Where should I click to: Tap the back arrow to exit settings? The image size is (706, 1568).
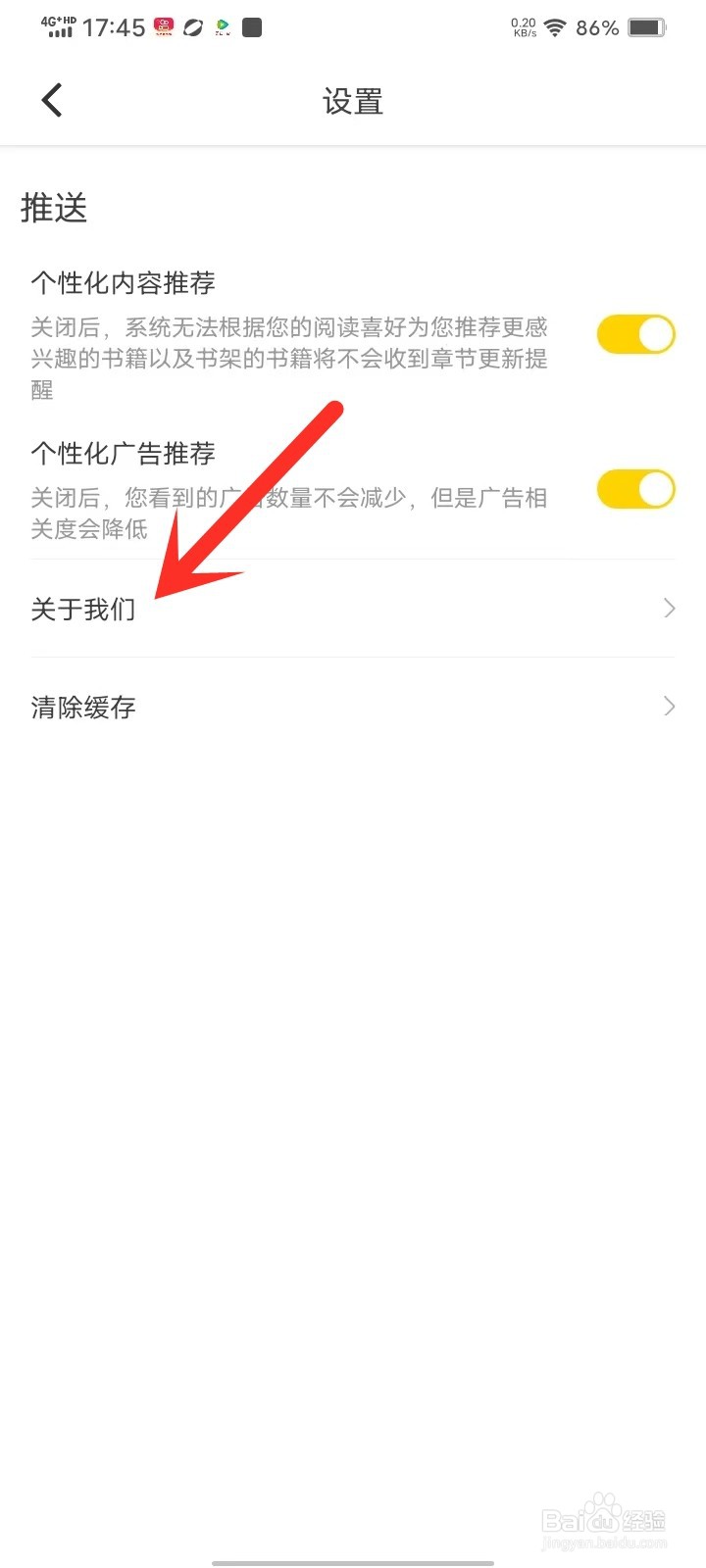51,99
